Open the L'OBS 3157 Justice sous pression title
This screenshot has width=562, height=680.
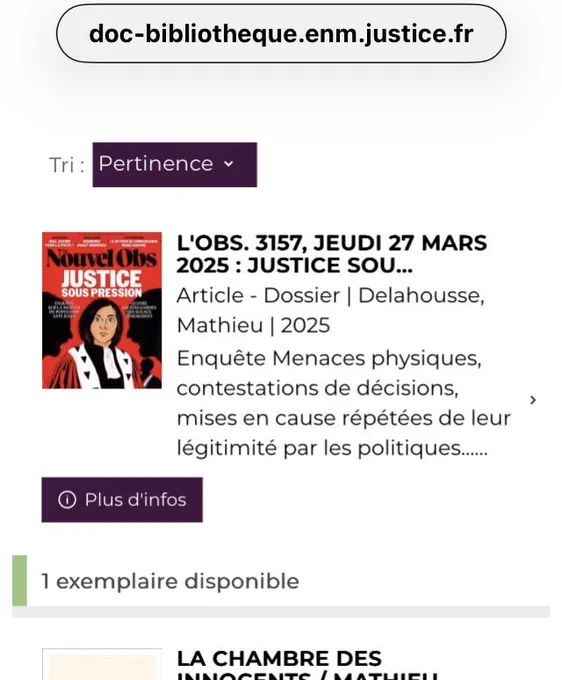click(332, 254)
